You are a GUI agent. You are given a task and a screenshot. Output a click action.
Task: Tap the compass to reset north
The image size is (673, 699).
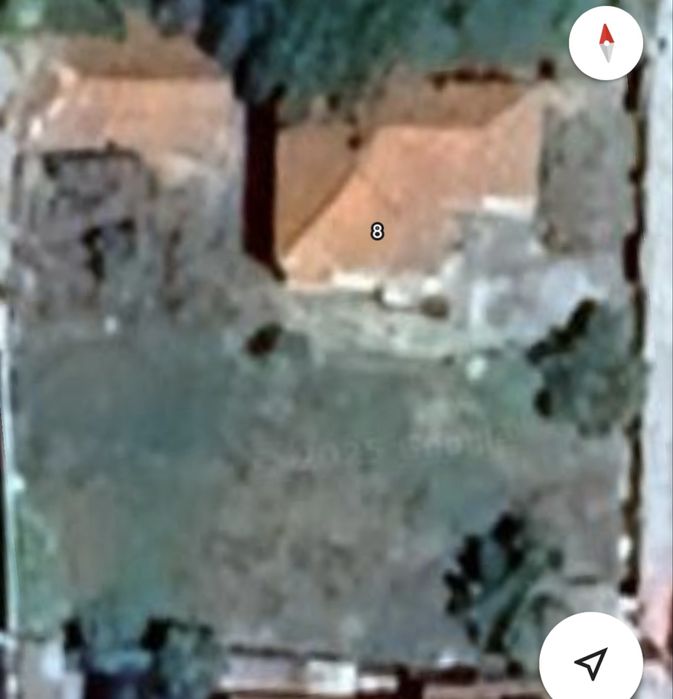pos(605,43)
